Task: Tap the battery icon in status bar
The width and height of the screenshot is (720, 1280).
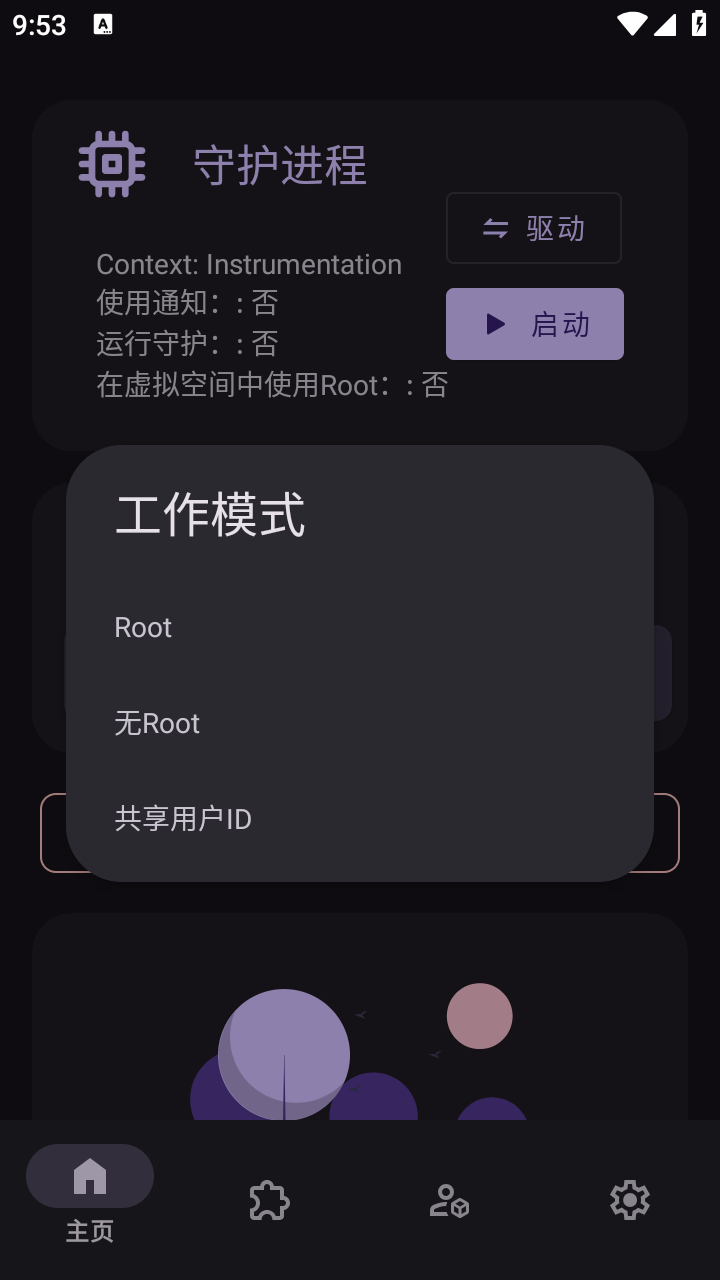Action: coord(699,26)
